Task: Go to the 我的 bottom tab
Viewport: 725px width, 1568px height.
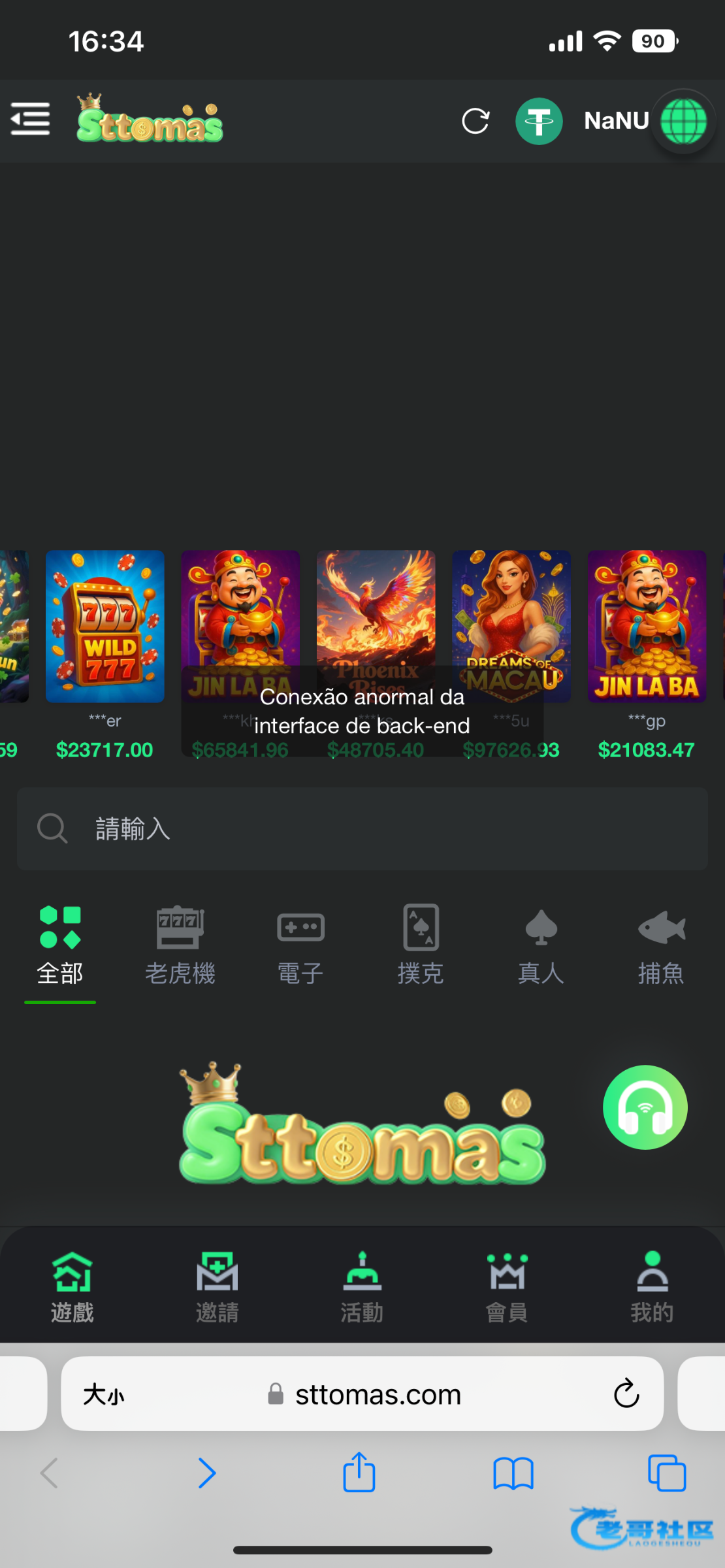Action: tap(652, 1286)
